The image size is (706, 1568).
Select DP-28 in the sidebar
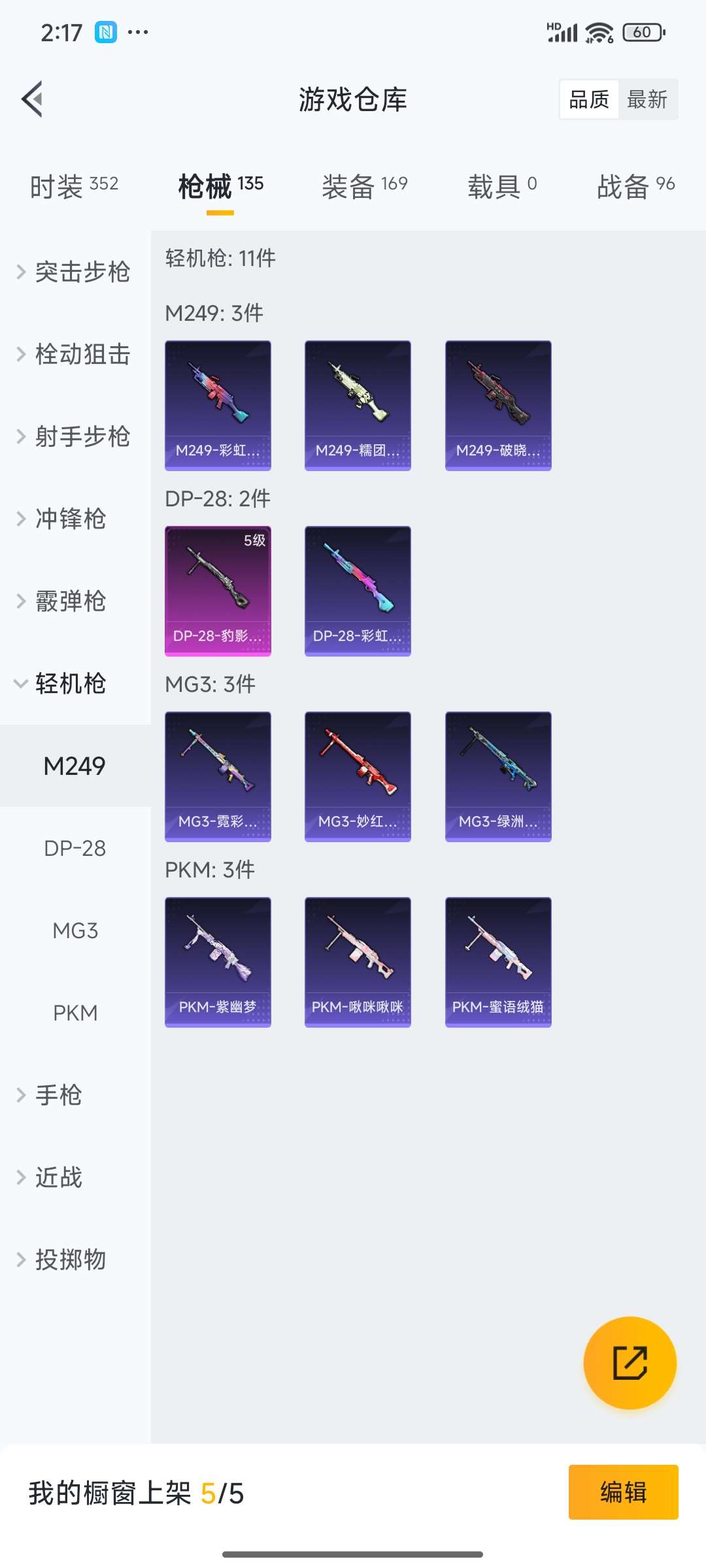pos(75,848)
